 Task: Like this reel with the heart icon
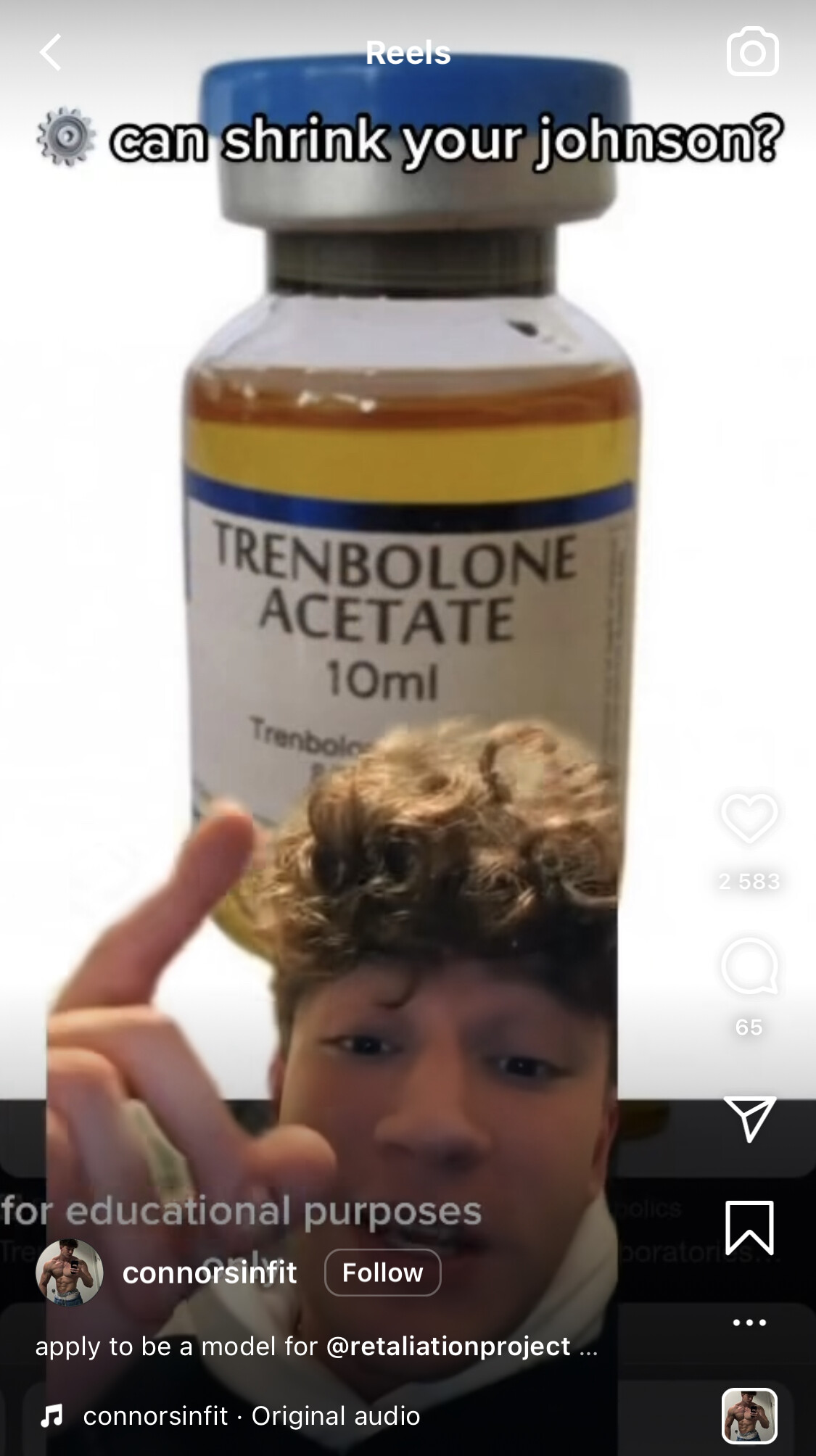[749, 818]
